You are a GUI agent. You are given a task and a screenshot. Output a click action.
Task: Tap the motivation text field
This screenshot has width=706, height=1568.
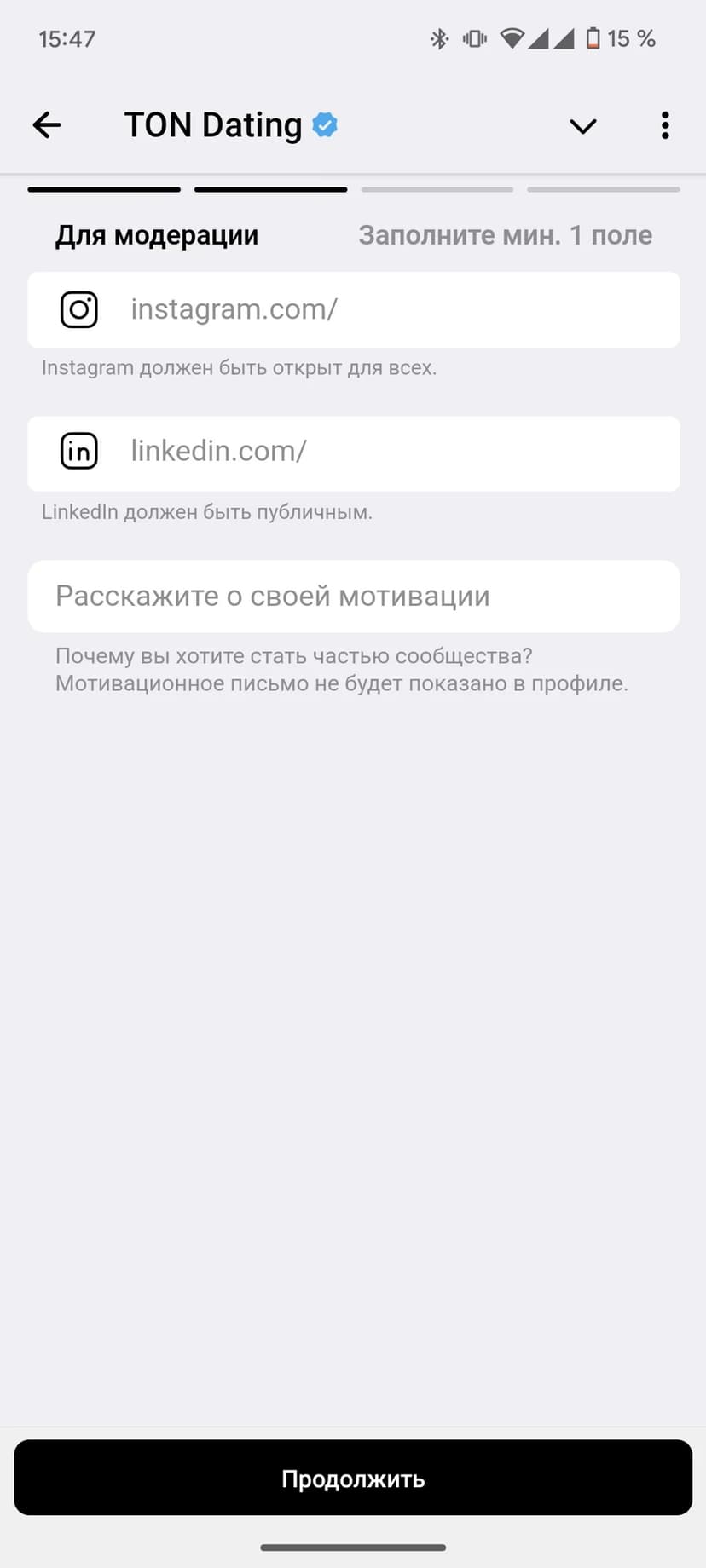[x=353, y=597]
